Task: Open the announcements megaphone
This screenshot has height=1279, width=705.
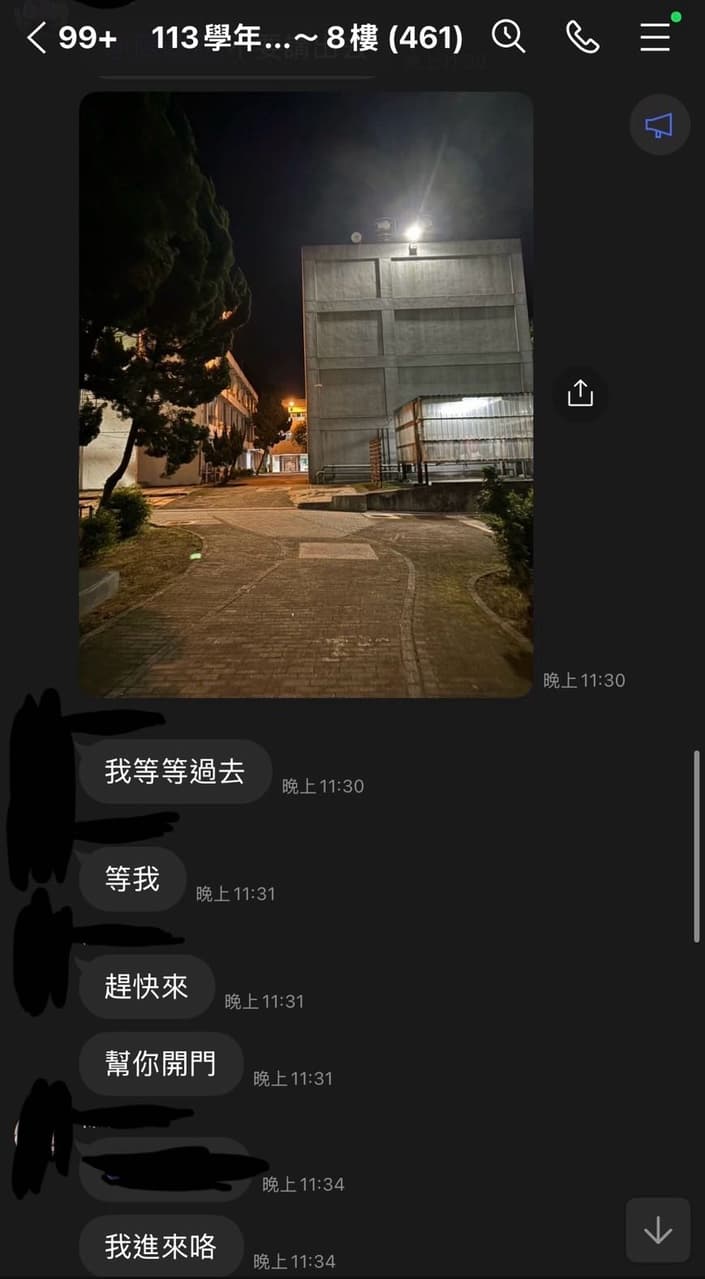Action: tap(659, 126)
